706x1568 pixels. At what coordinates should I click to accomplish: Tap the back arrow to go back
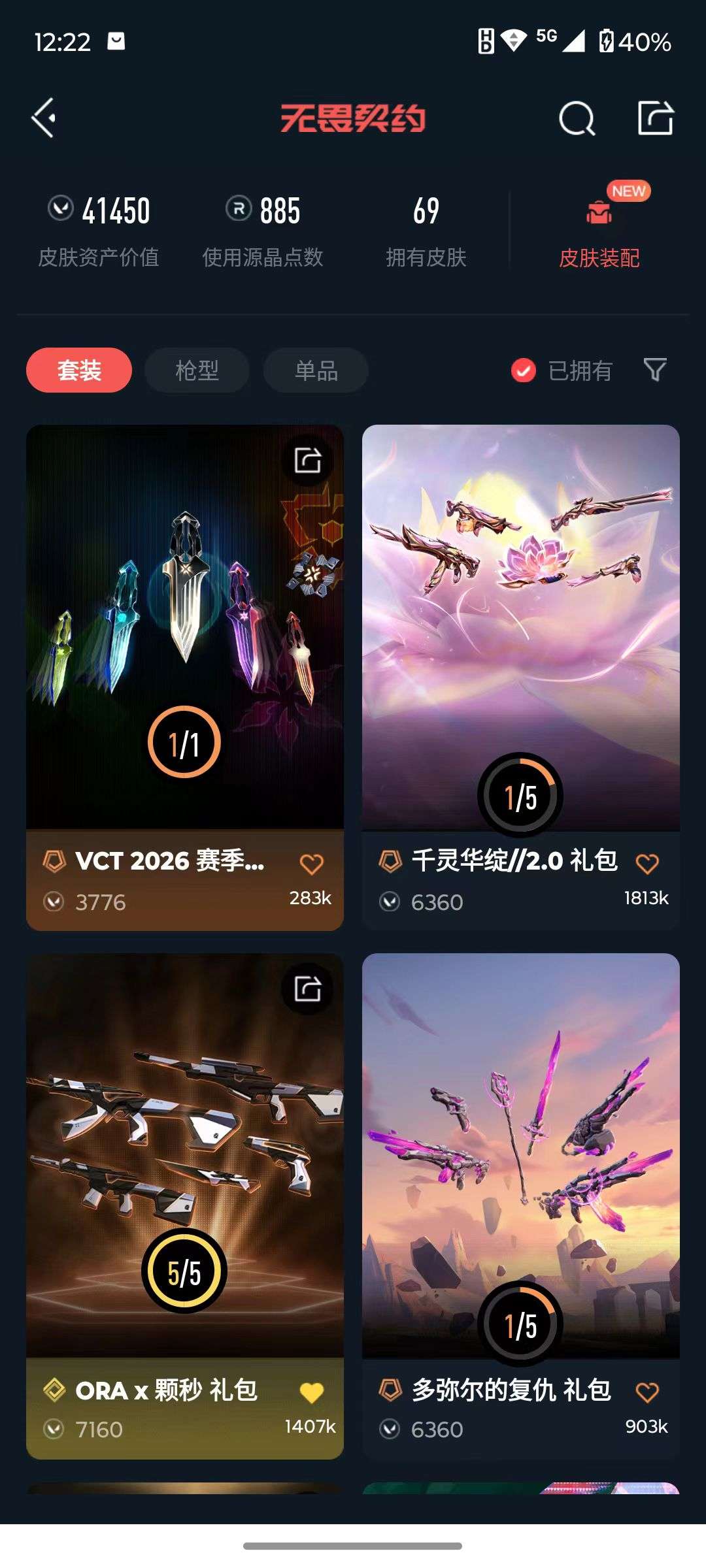pyautogui.click(x=43, y=118)
